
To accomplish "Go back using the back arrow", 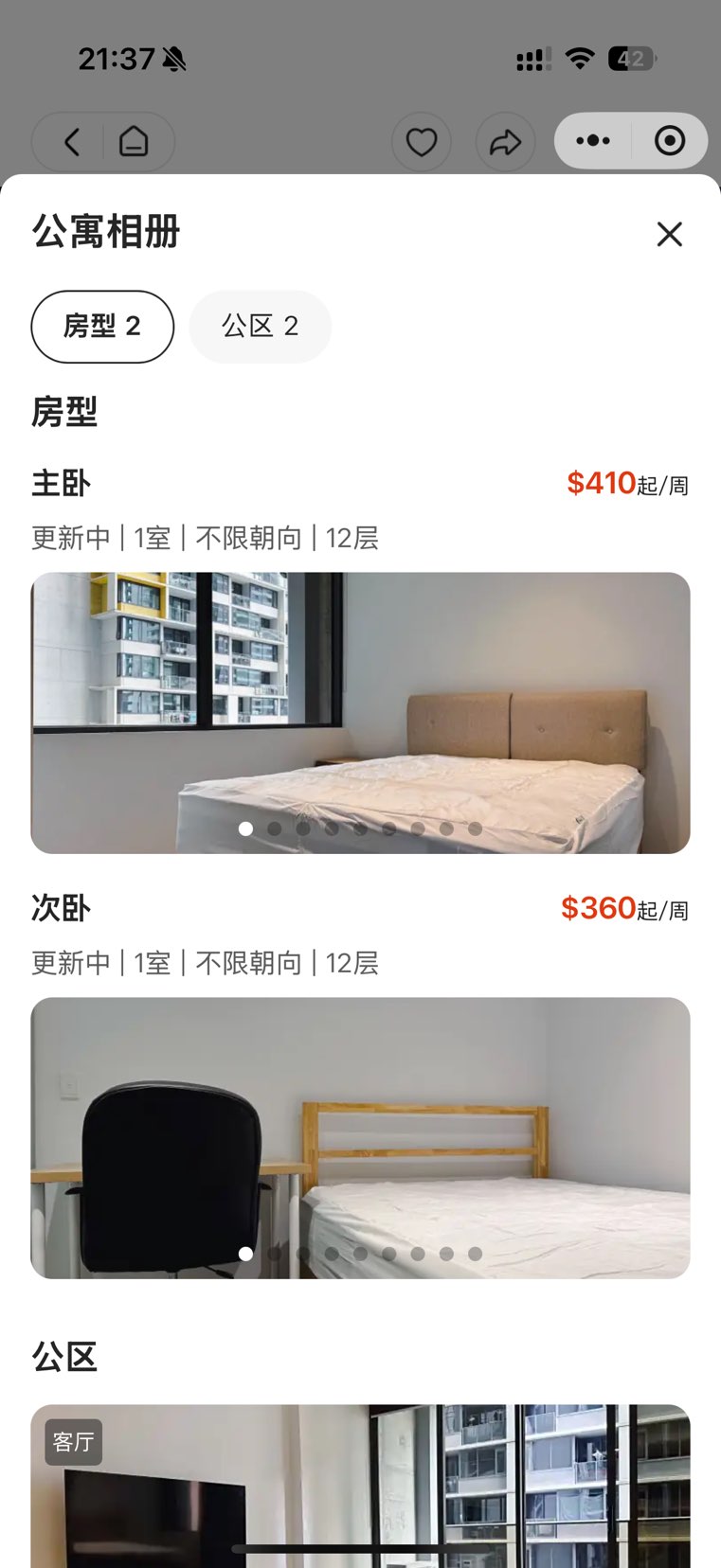I will [72, 142].
